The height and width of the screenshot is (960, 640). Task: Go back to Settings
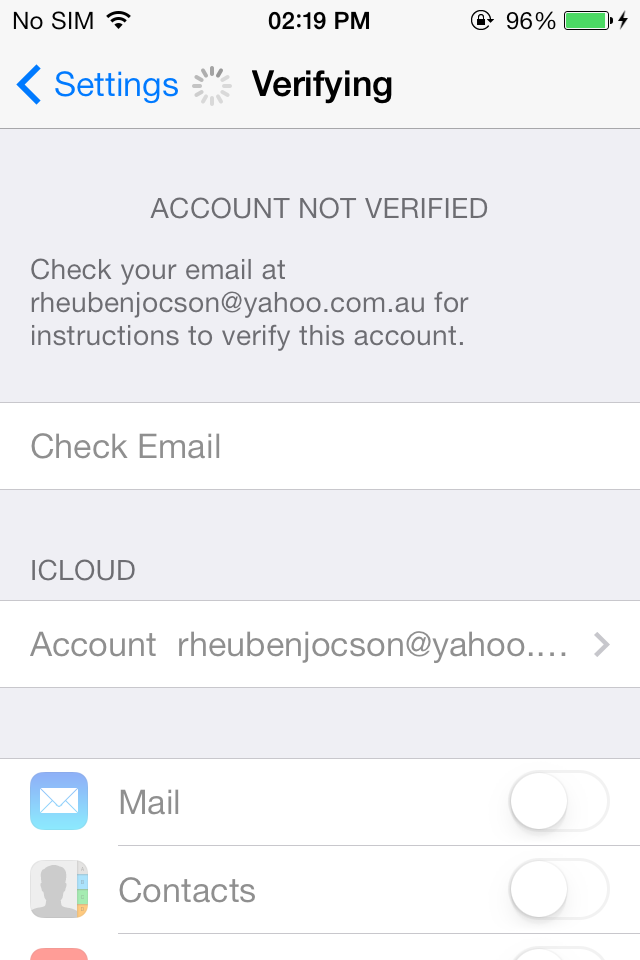click(x=97, y=85)
